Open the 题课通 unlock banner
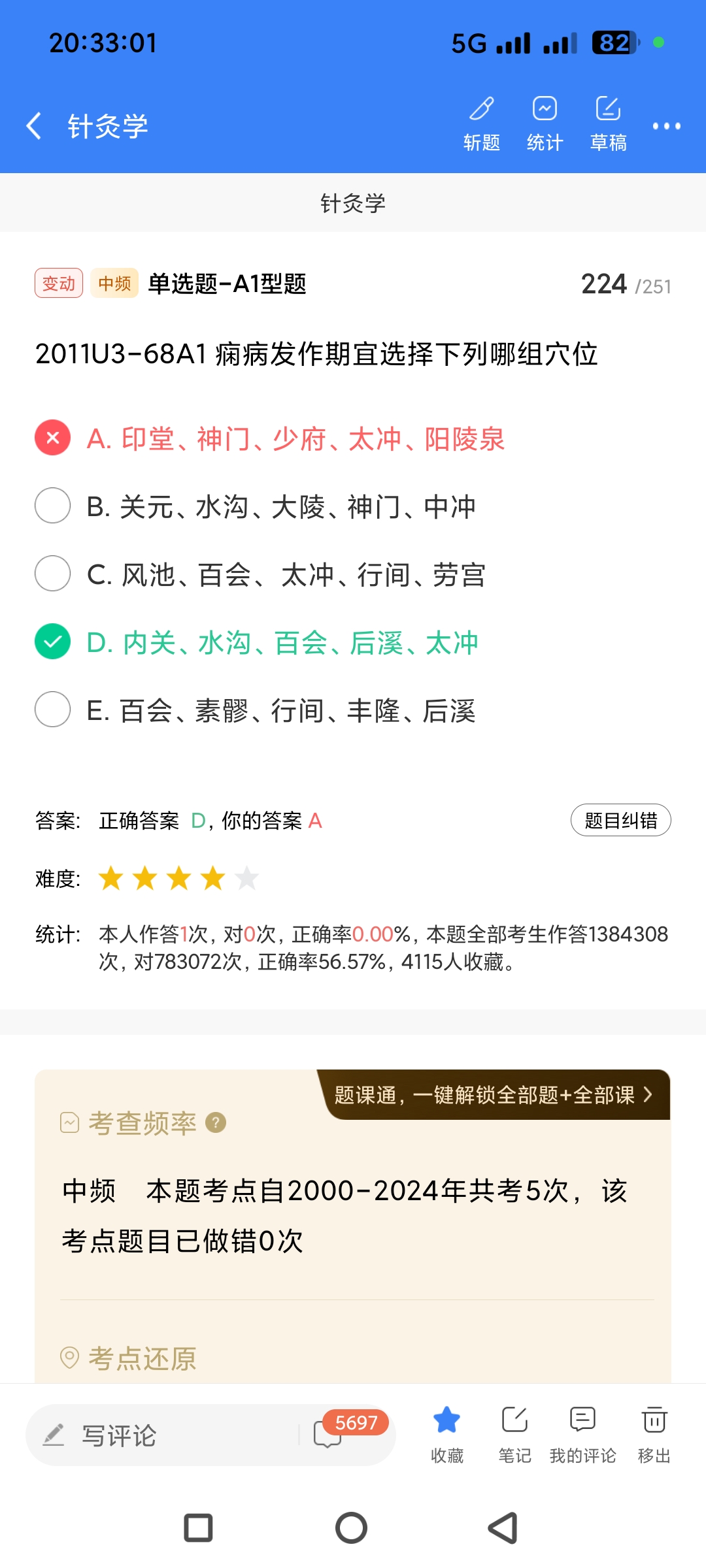The height and width of the screenshot is (1568, 706). click(x=494, y=1095)
